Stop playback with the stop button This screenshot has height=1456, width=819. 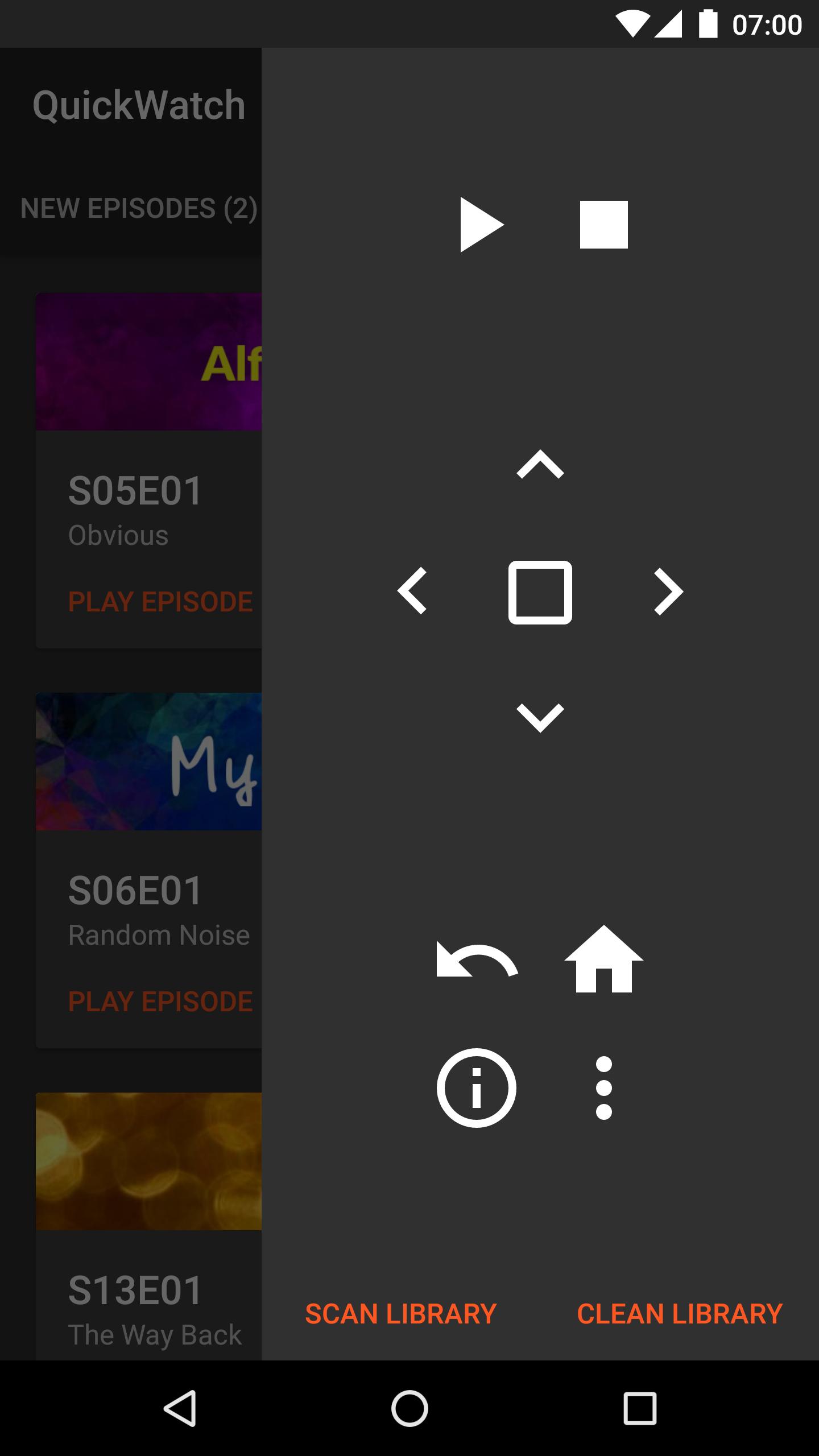point(603,225)
